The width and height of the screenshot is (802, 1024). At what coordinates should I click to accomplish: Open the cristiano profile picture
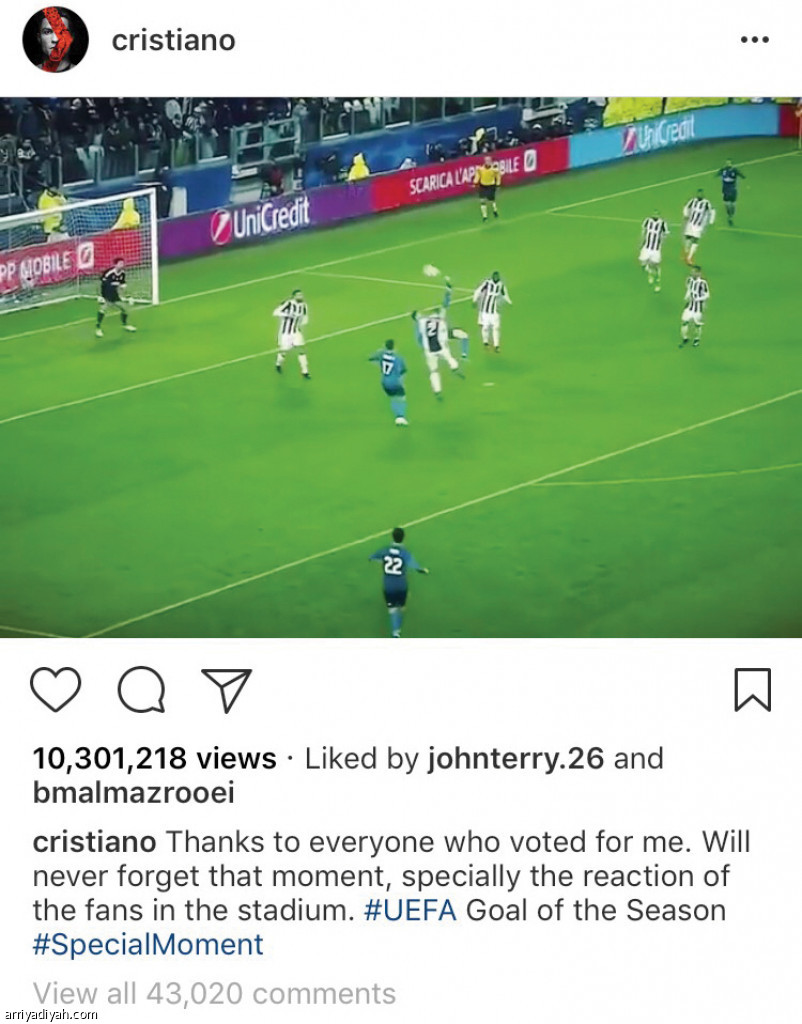[x=56, y=40]
